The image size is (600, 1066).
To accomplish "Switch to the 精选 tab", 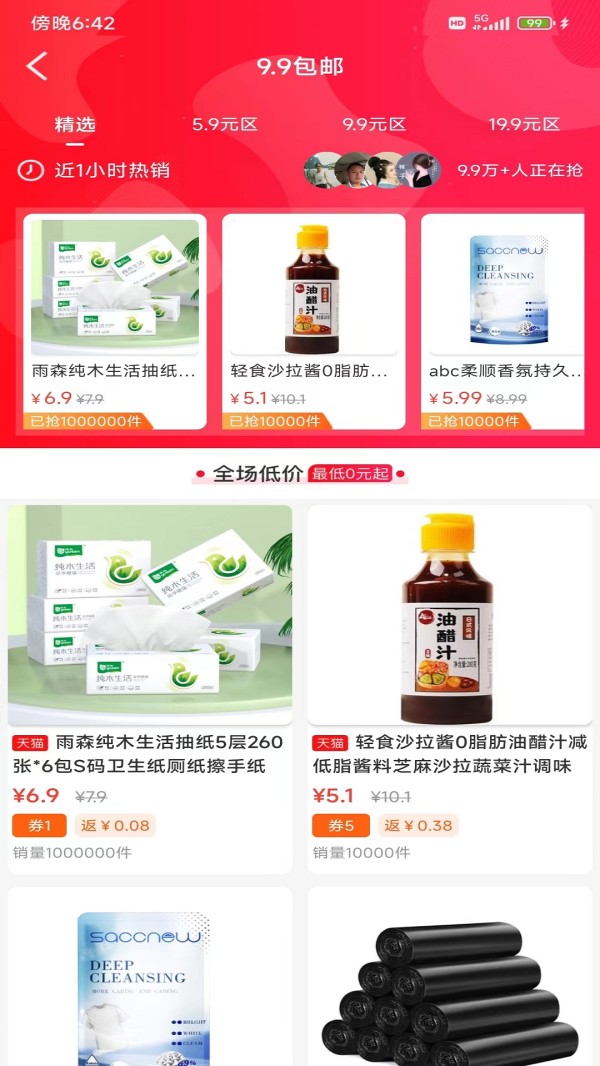I will pyautogui.click(x=75, y=124).
